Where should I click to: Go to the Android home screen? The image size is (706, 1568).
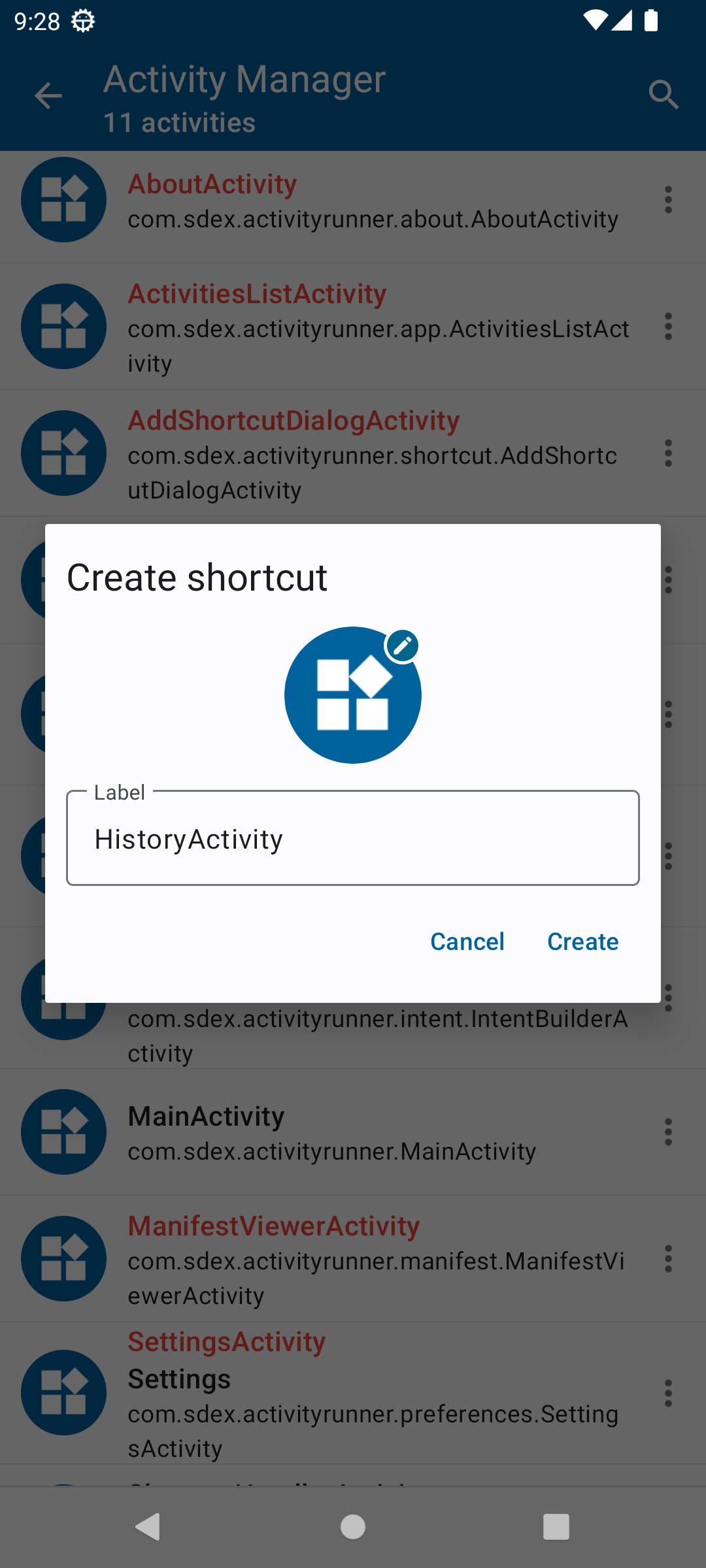pyautogui.click(x=353, y=1527)
